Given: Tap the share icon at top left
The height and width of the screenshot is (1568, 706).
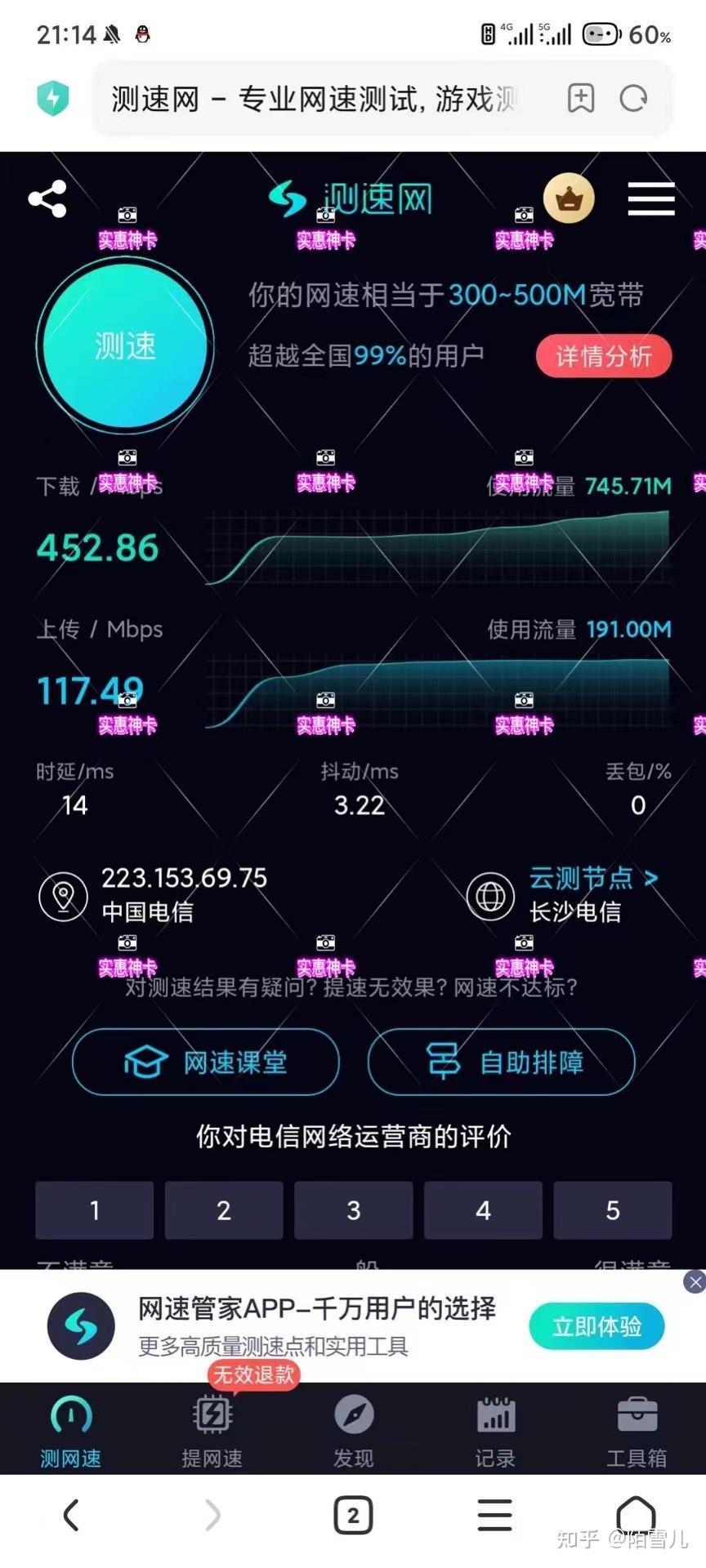Looking at the screenshot, I should click(47, 197).
